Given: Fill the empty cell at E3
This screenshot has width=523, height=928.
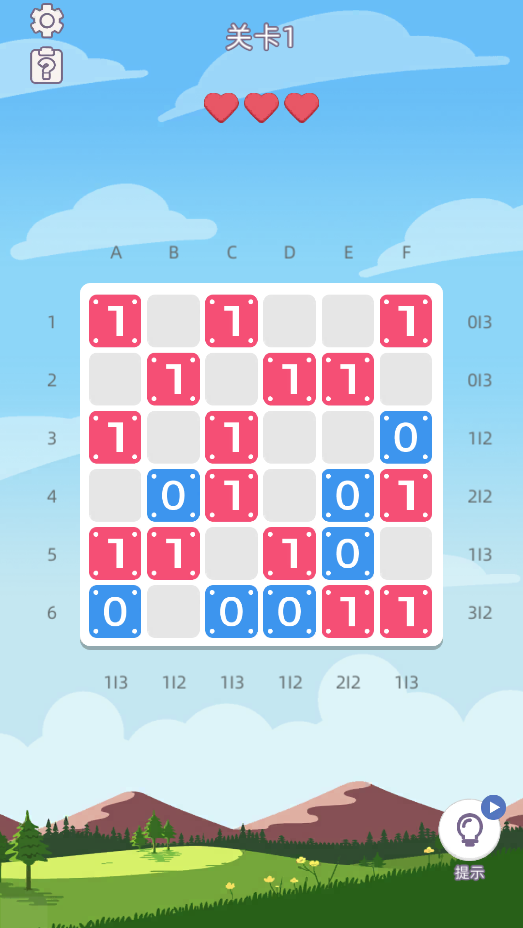Looking at the screenshot, I should [348, 437].
